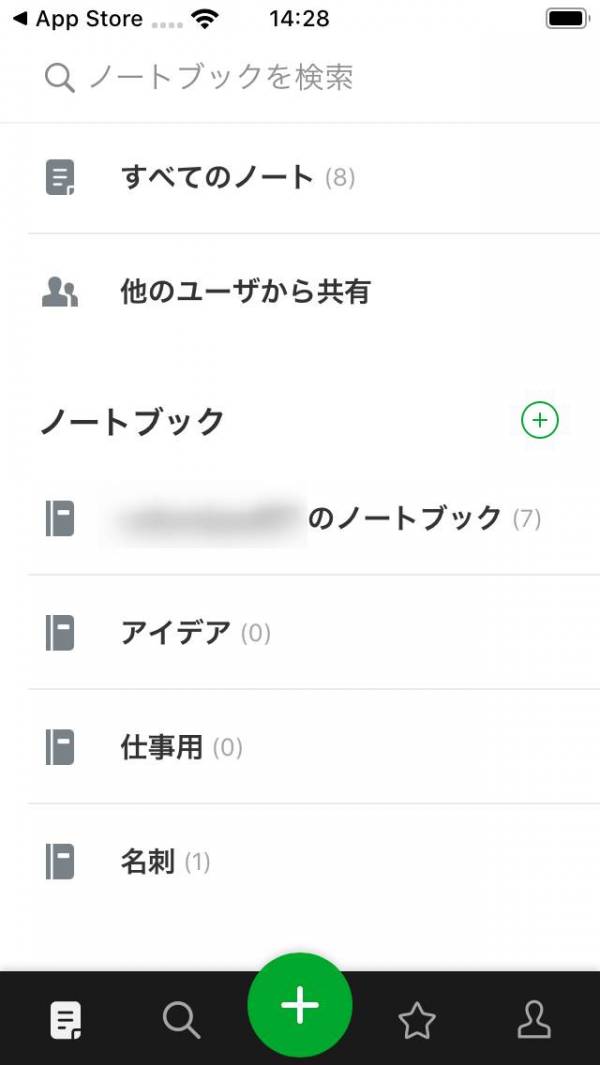The height and width of the screenshot is (1065, 600).
Task: Open the 仕事用 notebook
Action: click(300, 748)
